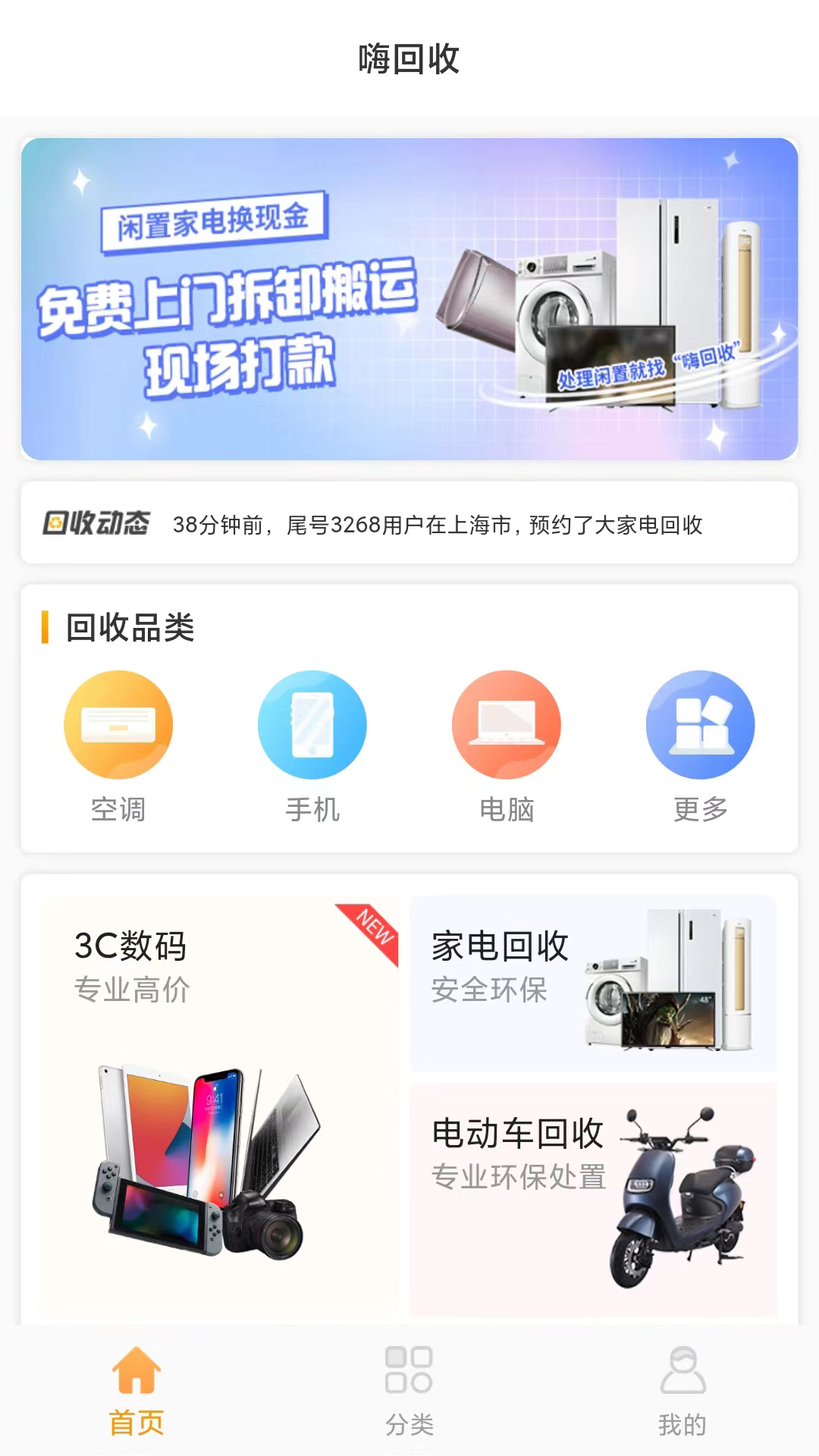Click the recycling news about user 3268
The image size is (819, 1456).
(x=440, y=523)
